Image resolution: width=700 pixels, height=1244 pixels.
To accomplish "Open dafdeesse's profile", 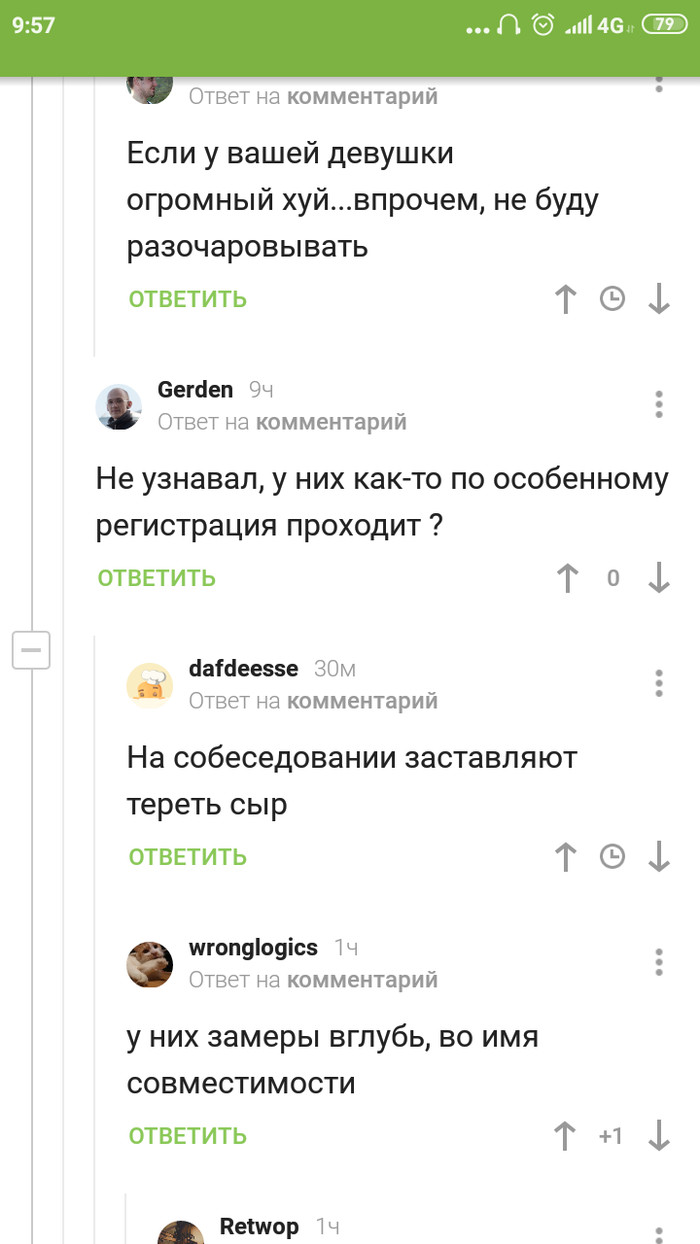I will (243, 669).
